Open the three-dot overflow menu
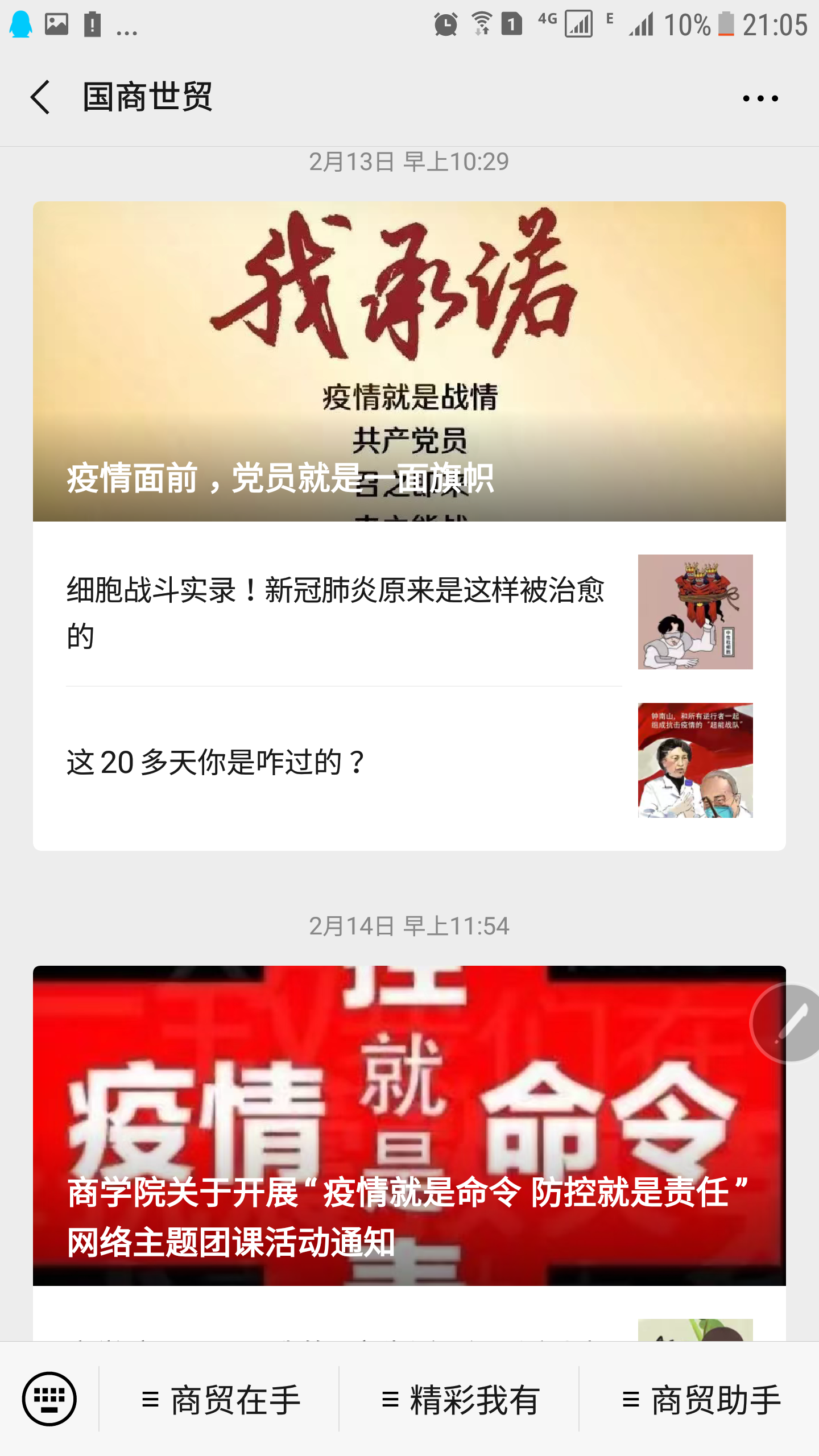 tap(760, 98)
